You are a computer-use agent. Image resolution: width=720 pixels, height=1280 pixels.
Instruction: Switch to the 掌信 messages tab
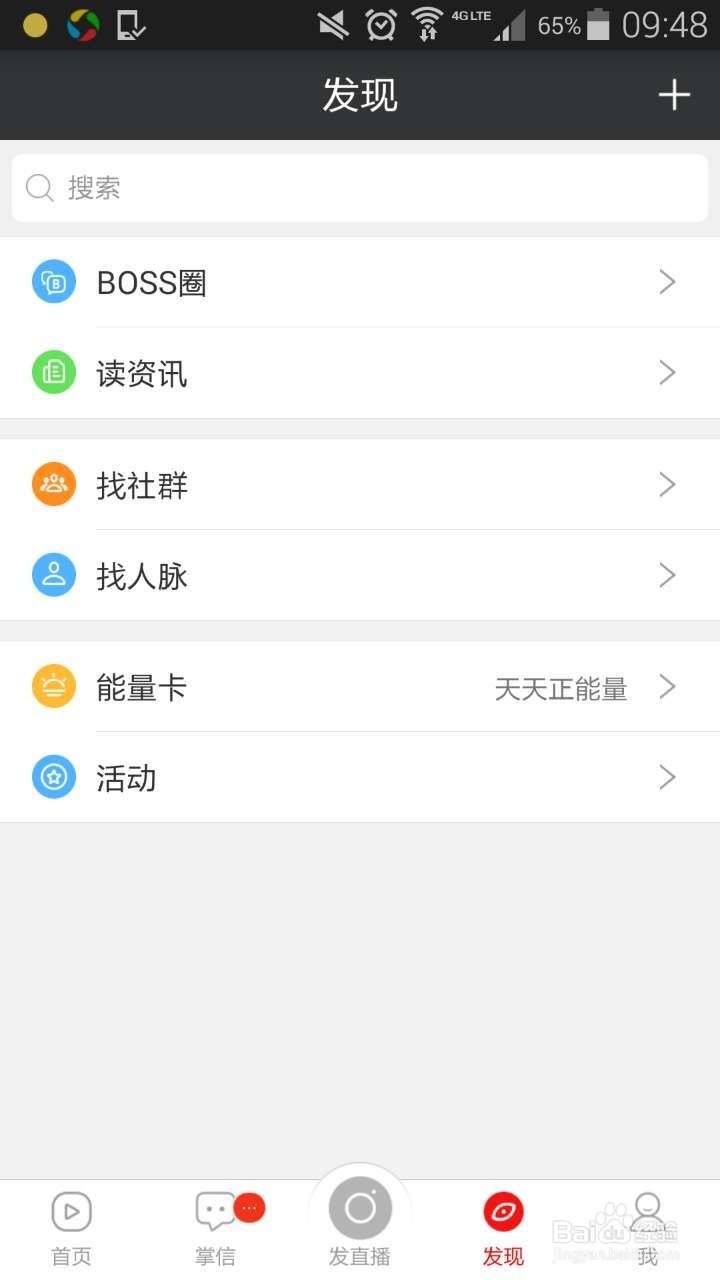point(216,1230)
